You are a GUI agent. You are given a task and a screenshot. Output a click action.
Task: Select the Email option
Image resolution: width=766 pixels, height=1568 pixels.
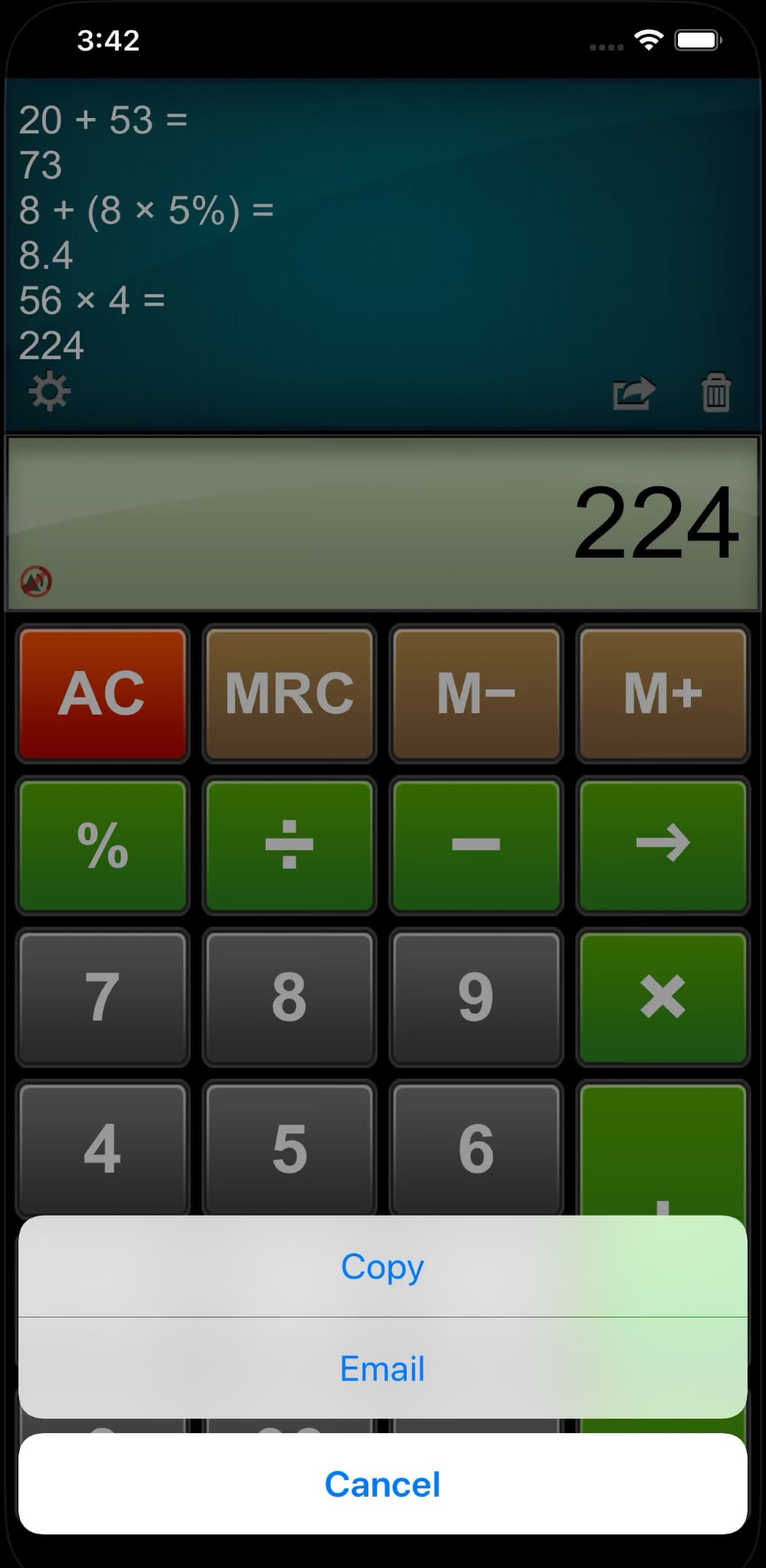tap(382, 1368)
